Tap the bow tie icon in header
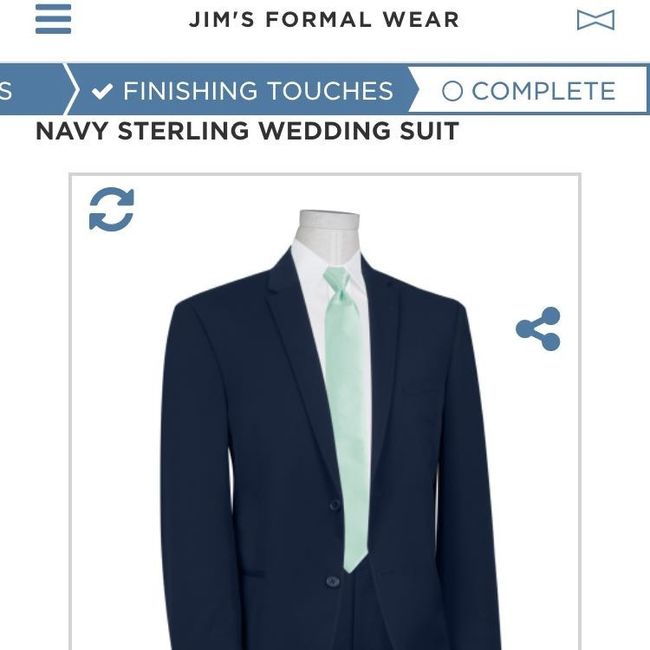650x650 pixels. 596,20
